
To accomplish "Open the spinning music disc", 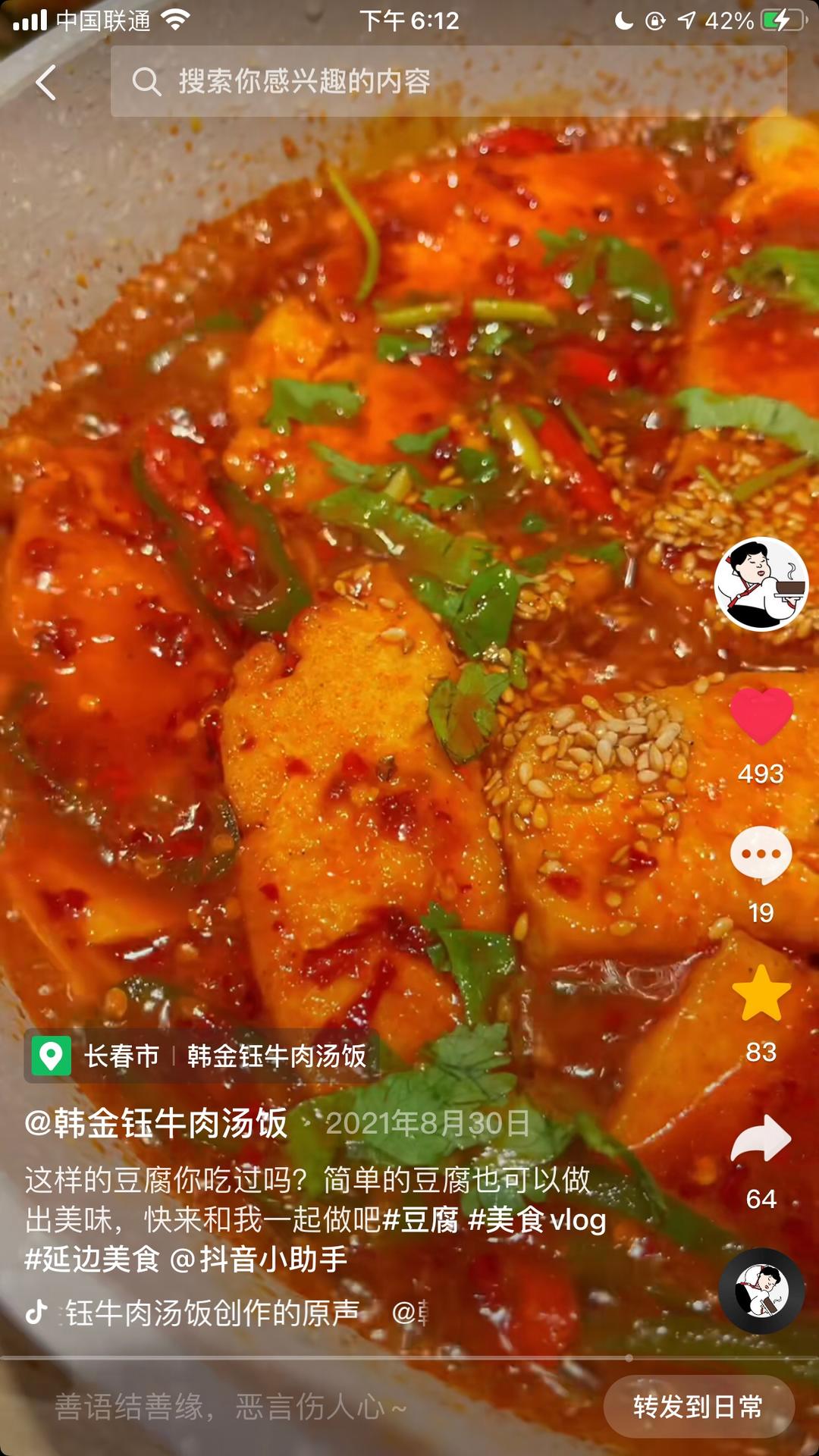I will [x=761, y=1291].
